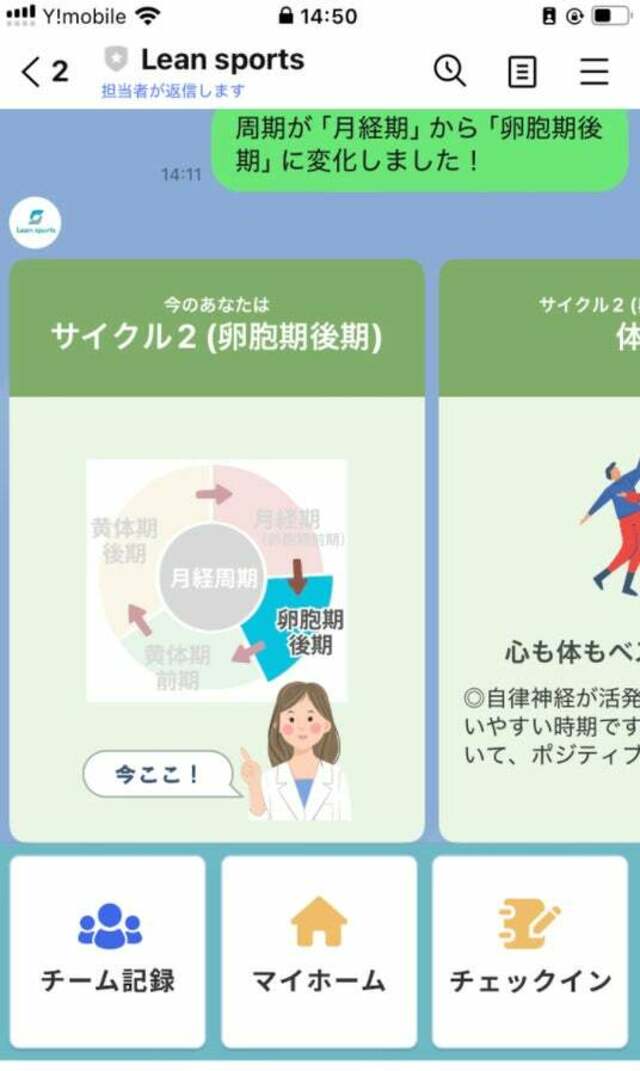The height and width of the screenshot is (1071, 640).
Task: Tap the Lean sports profile avatar
Action: (x=35, y=223)
